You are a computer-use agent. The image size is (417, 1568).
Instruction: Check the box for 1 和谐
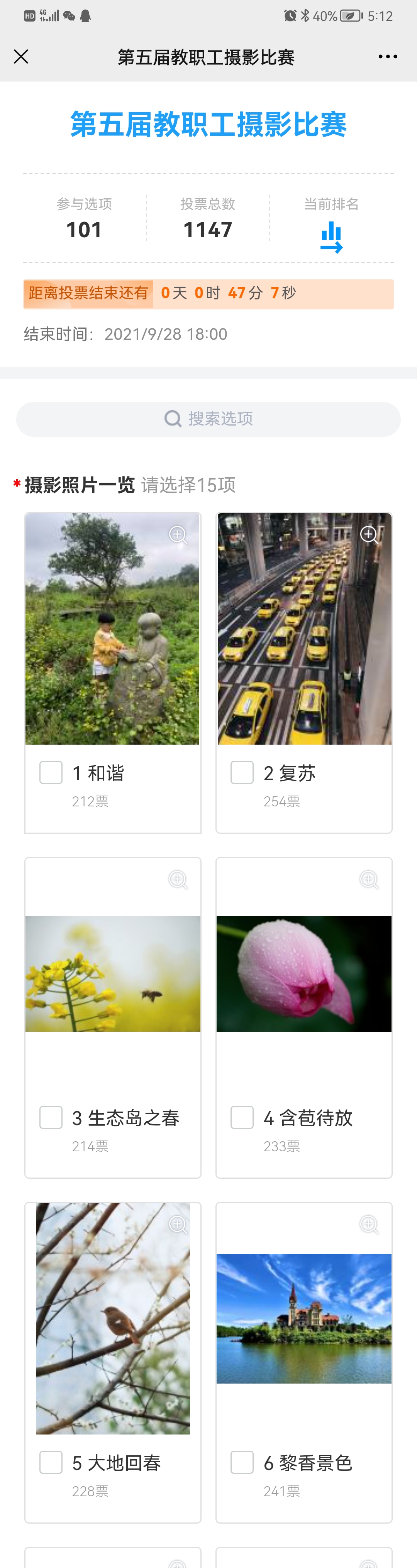51,772
